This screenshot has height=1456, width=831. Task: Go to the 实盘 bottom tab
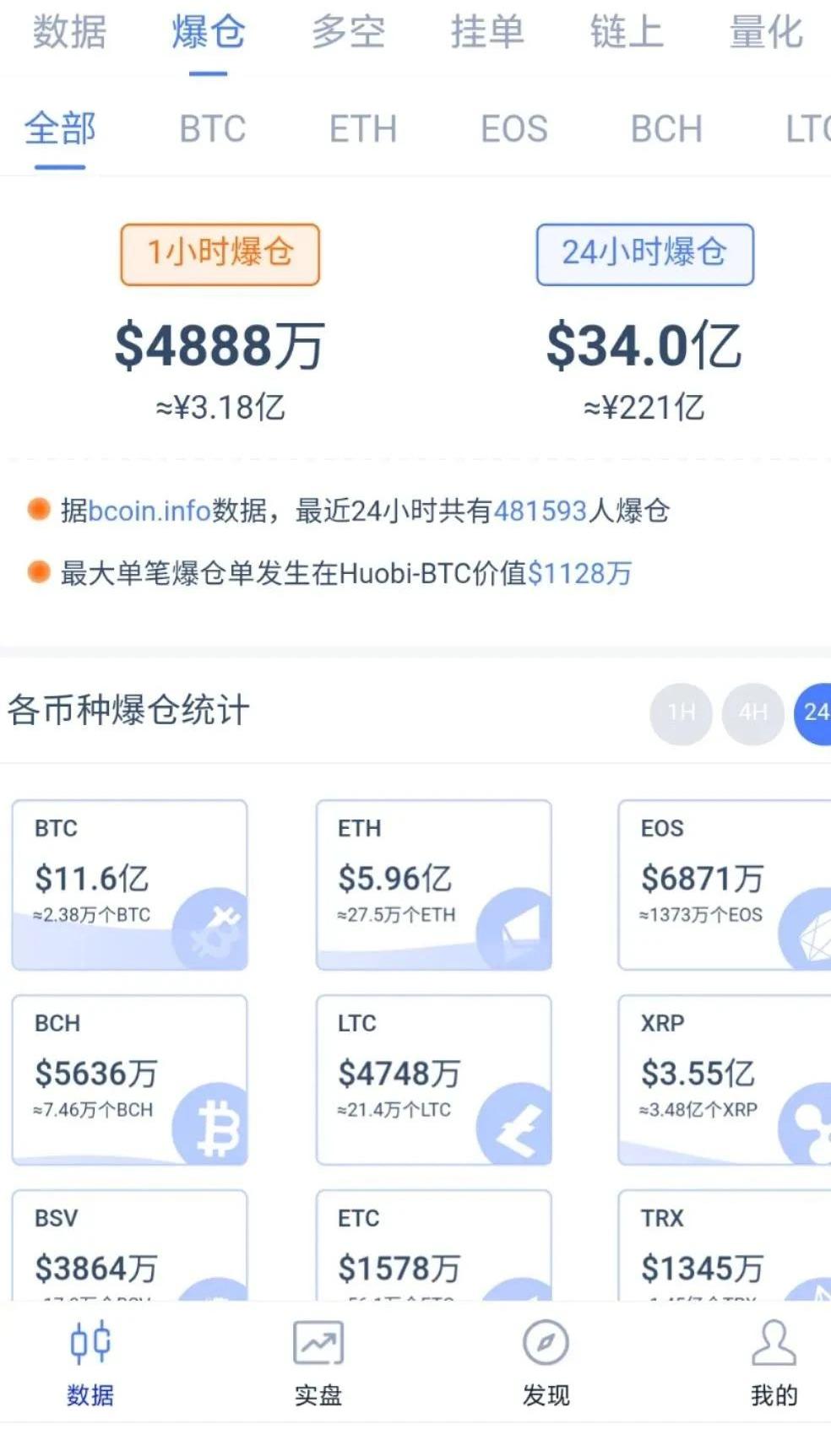click(x=318, y=1361)
